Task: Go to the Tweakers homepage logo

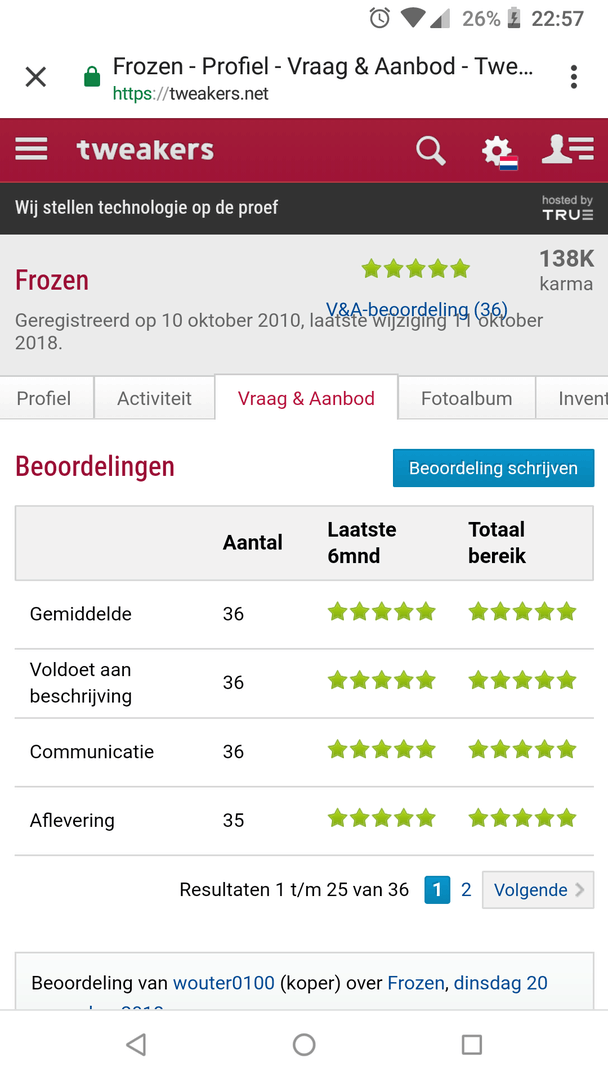Action: coord(145,150)
